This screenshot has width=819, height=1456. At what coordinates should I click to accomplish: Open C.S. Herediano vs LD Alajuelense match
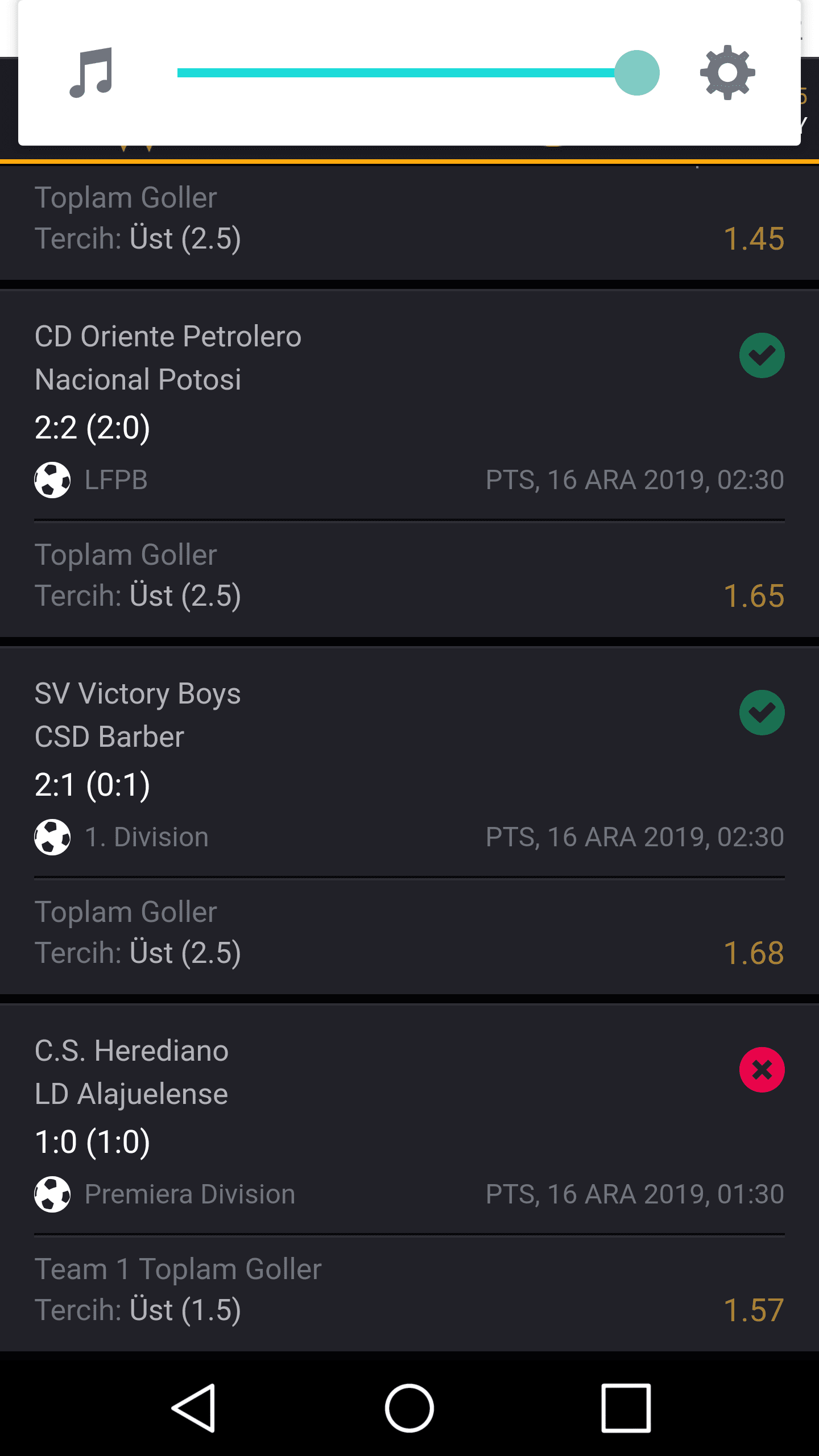[409, 1178]
